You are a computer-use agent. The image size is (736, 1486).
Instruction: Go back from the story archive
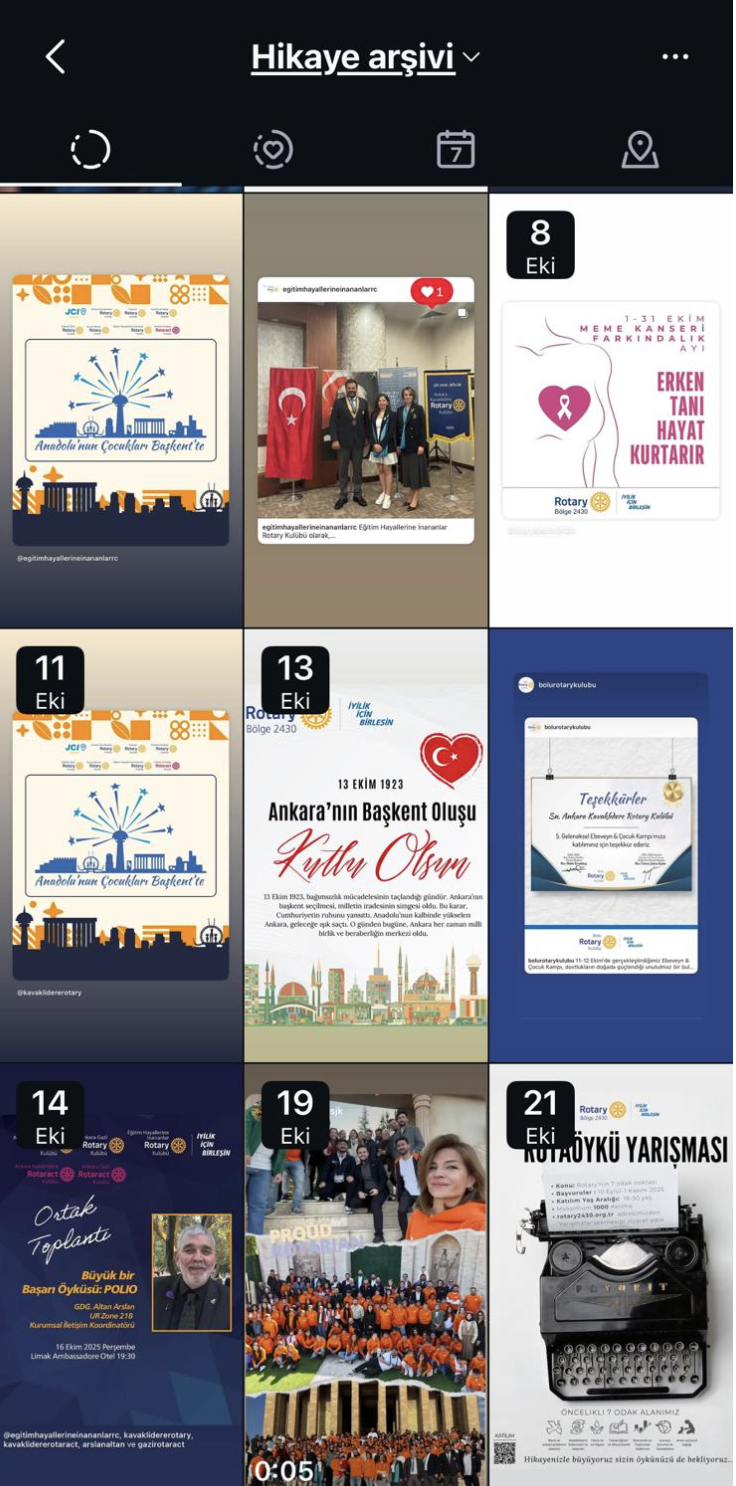[x=55, y=57]
